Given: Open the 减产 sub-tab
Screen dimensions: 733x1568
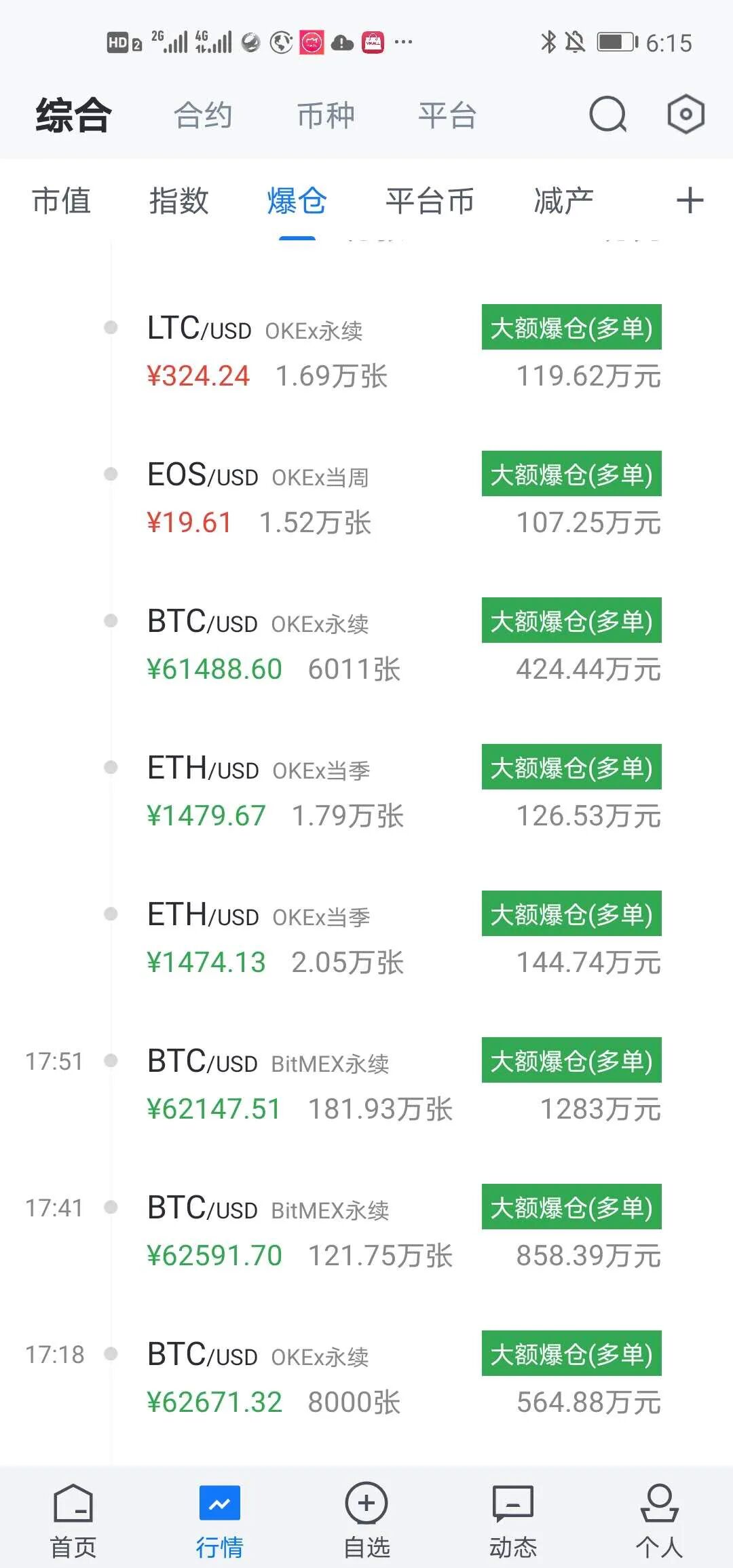Looking at the screenshot, I should click(563, 201).
